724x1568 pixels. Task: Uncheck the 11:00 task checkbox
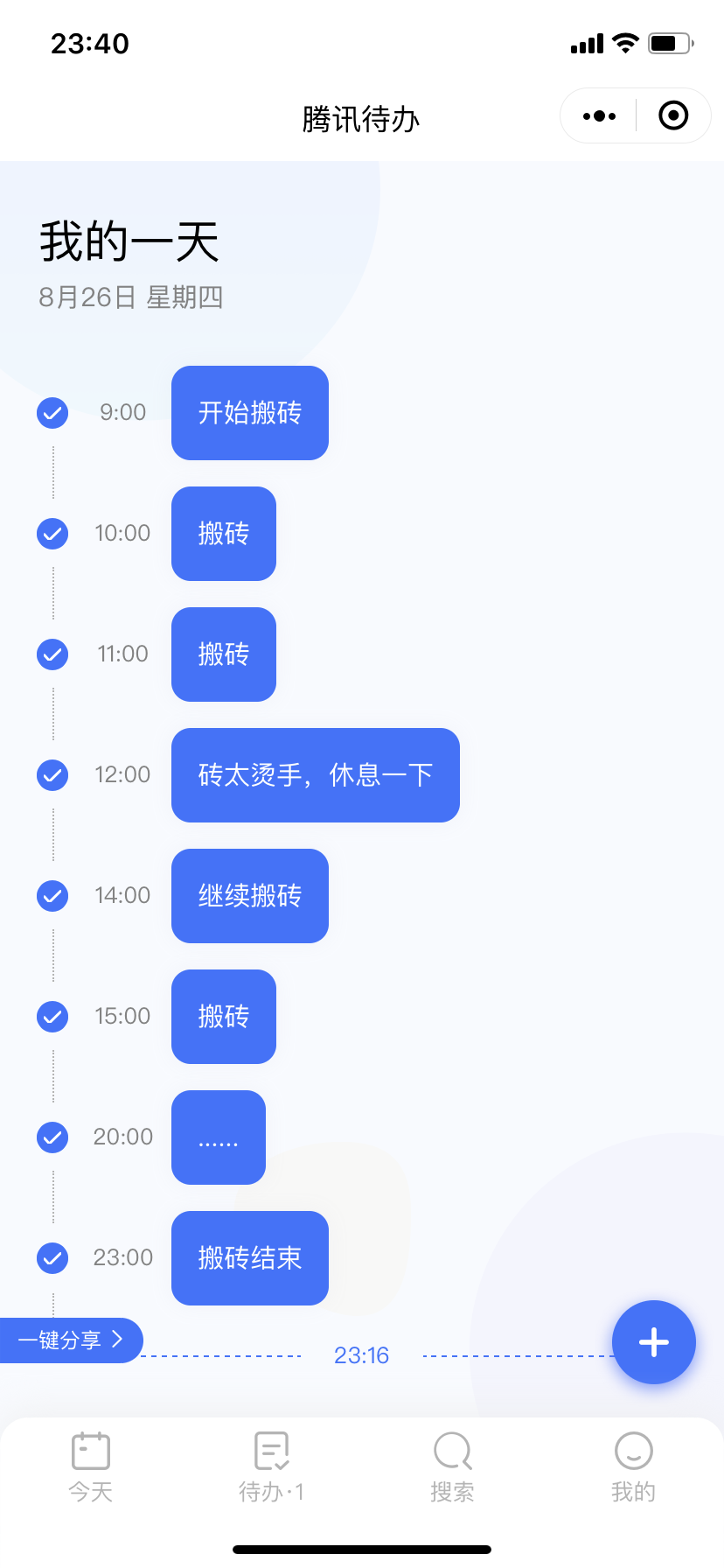(52, 654)
